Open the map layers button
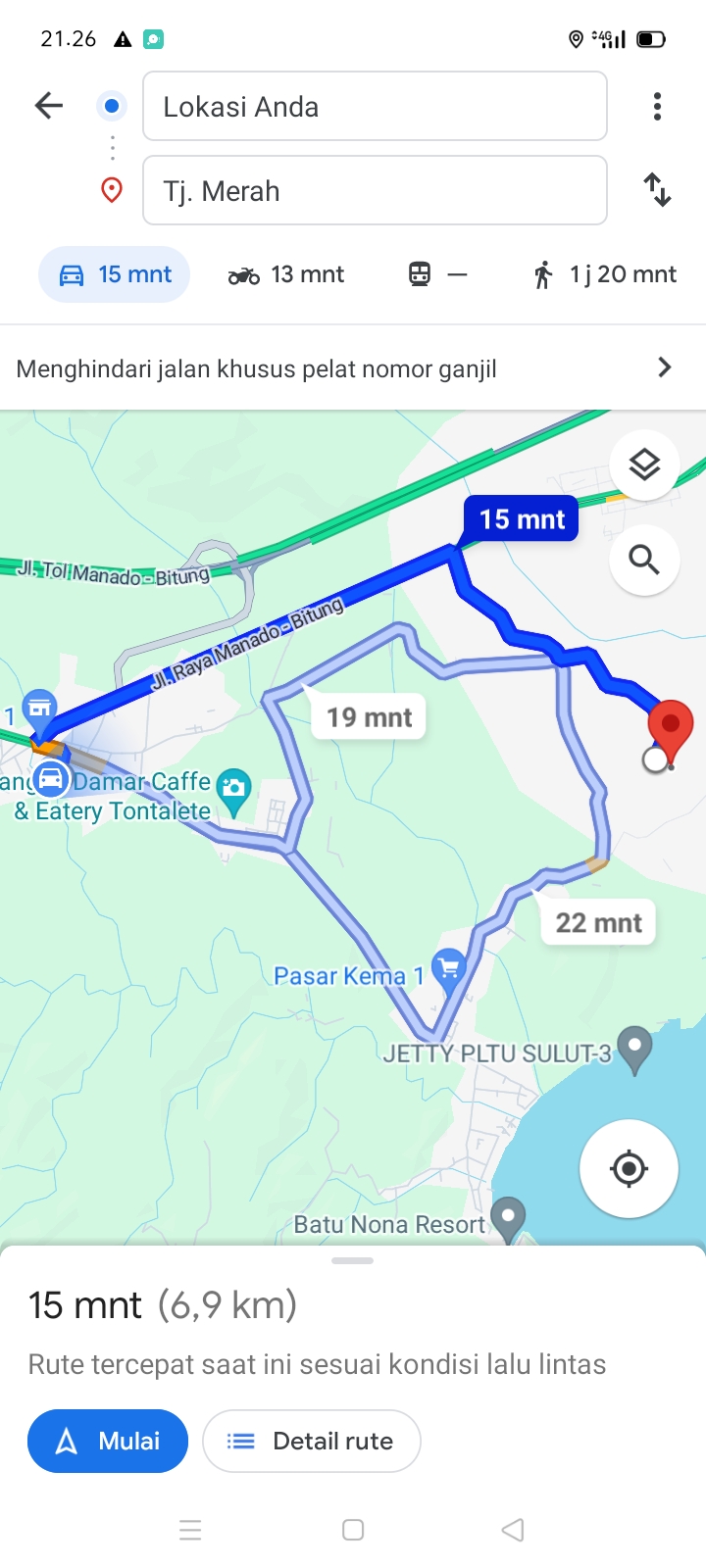 (x=644, y=465)
